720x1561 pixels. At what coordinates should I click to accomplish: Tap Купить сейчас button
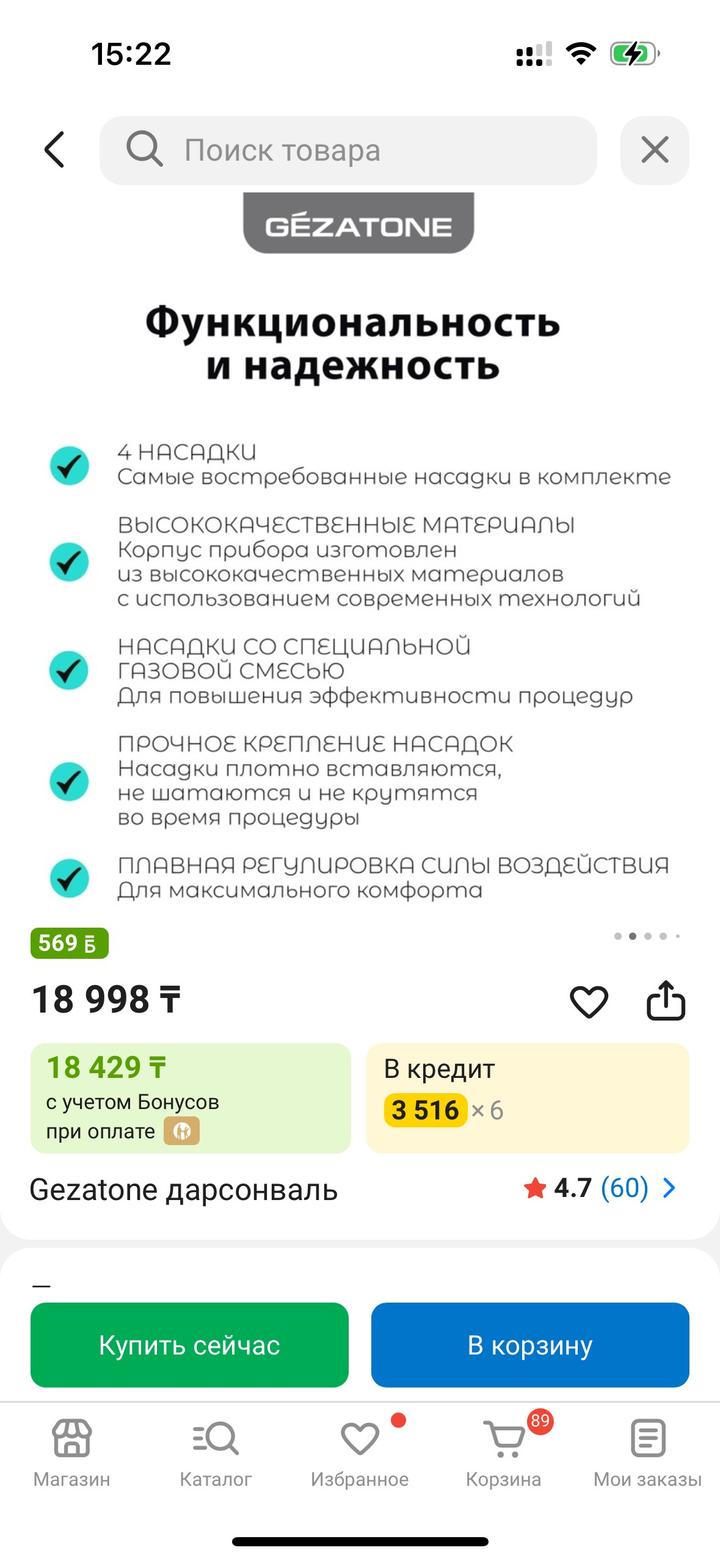tap(189, 1344)
